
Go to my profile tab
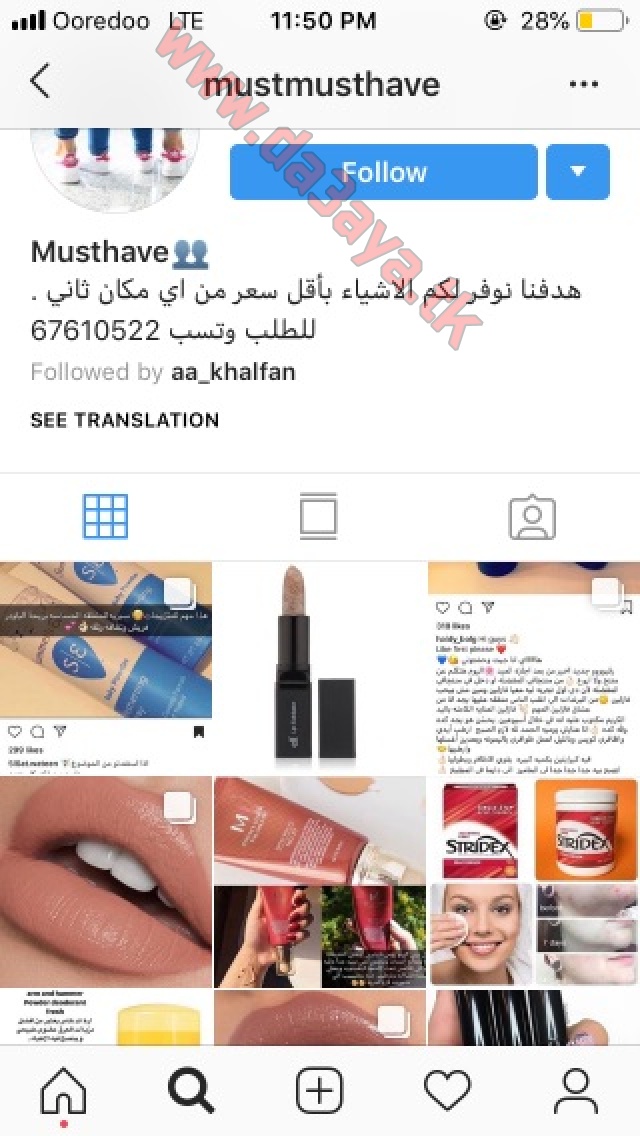pos(575,1090)
